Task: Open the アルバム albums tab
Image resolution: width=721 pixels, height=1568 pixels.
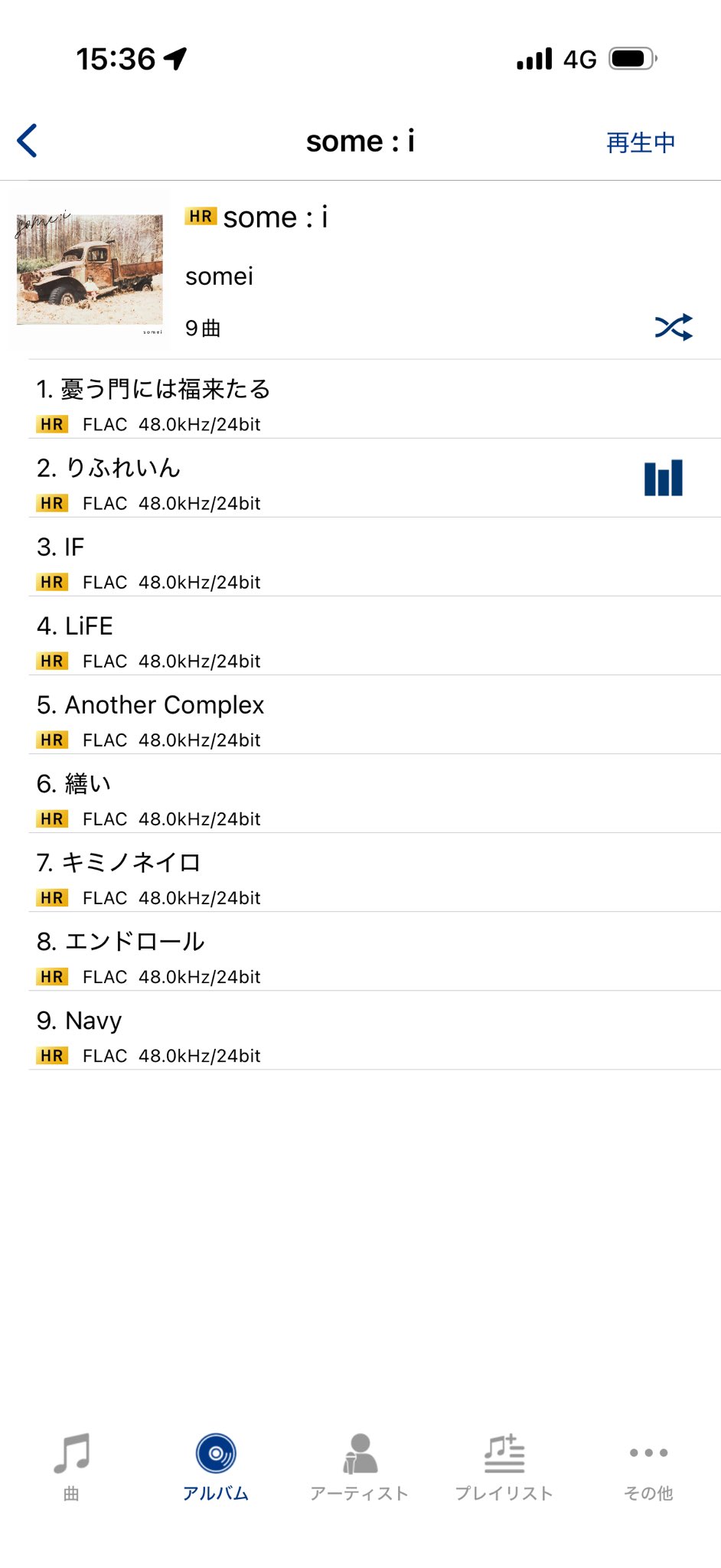Action: [x=216, y=1465]
